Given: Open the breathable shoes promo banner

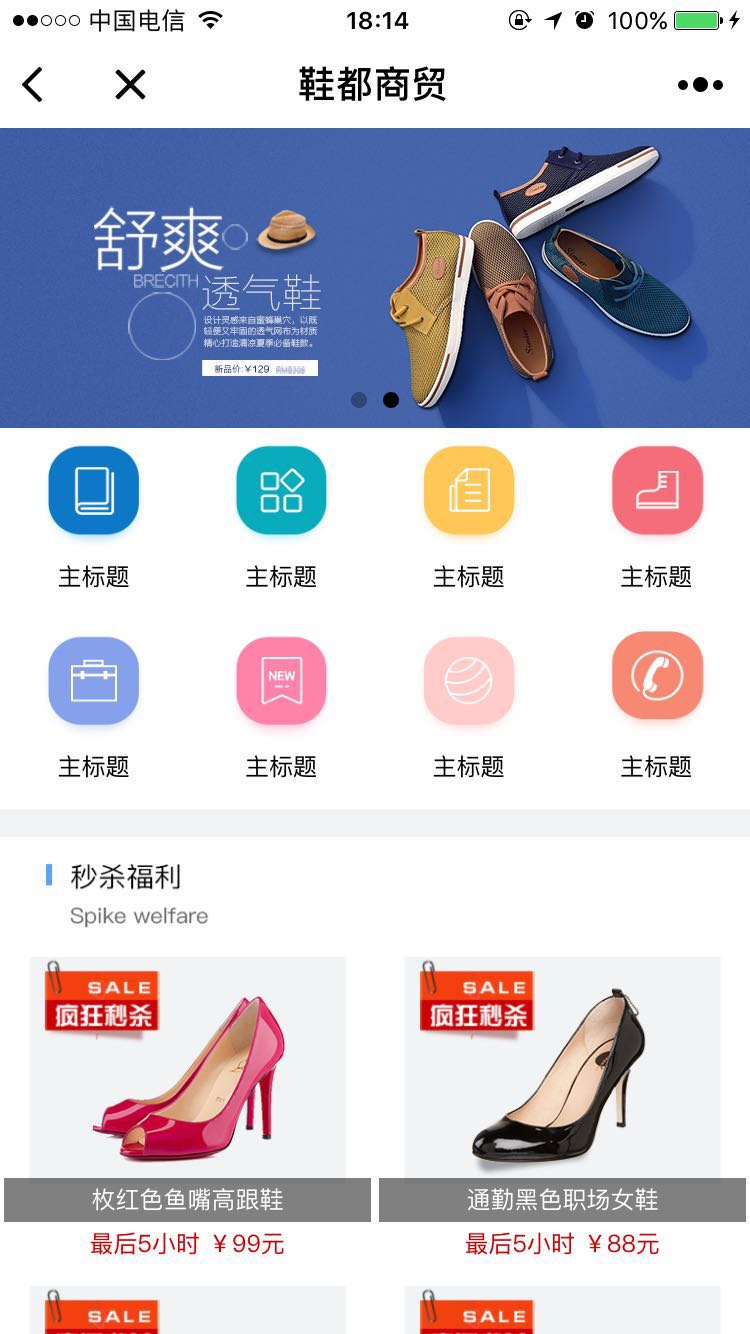Looking at the screenshot, I should click(374, 278).
